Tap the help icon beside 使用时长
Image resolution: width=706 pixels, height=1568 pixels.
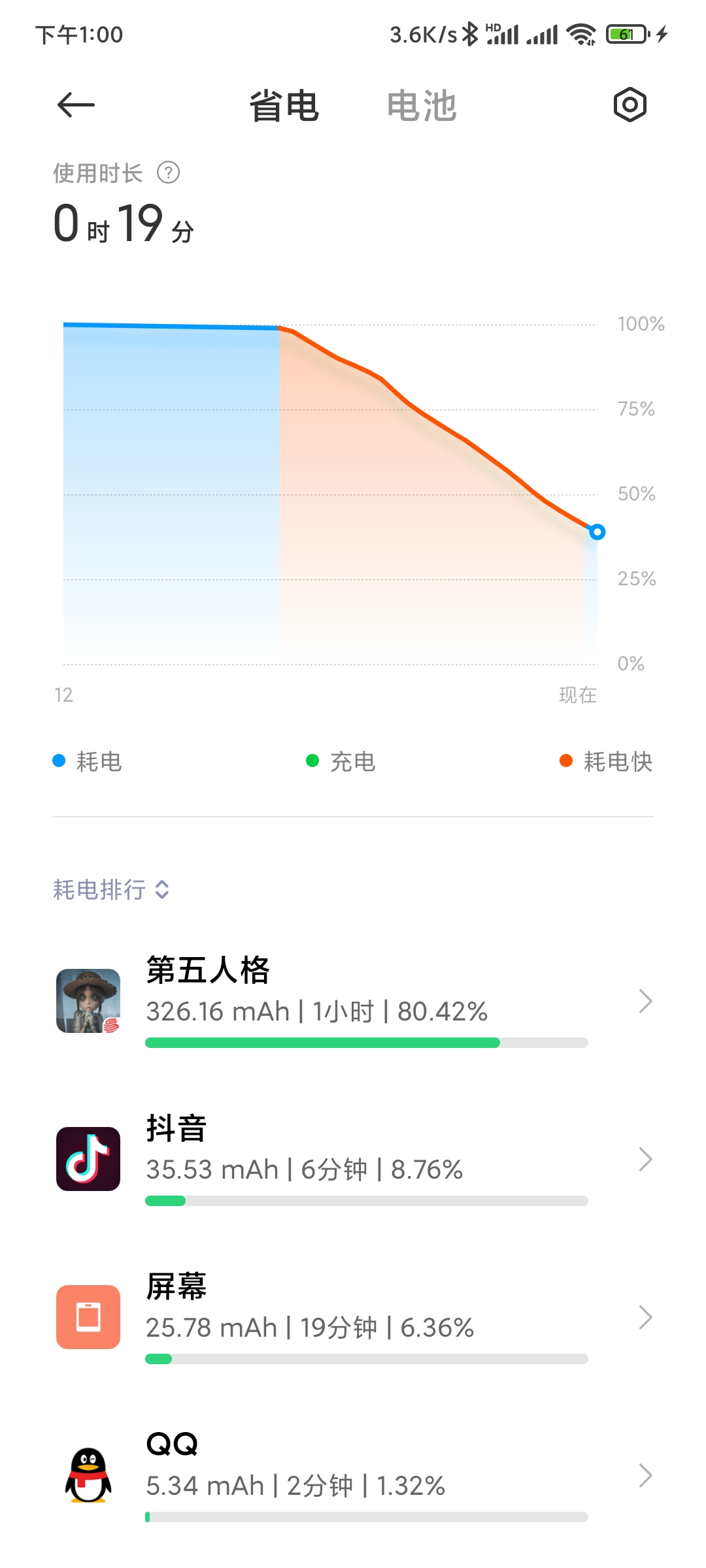tap(168, 173)
